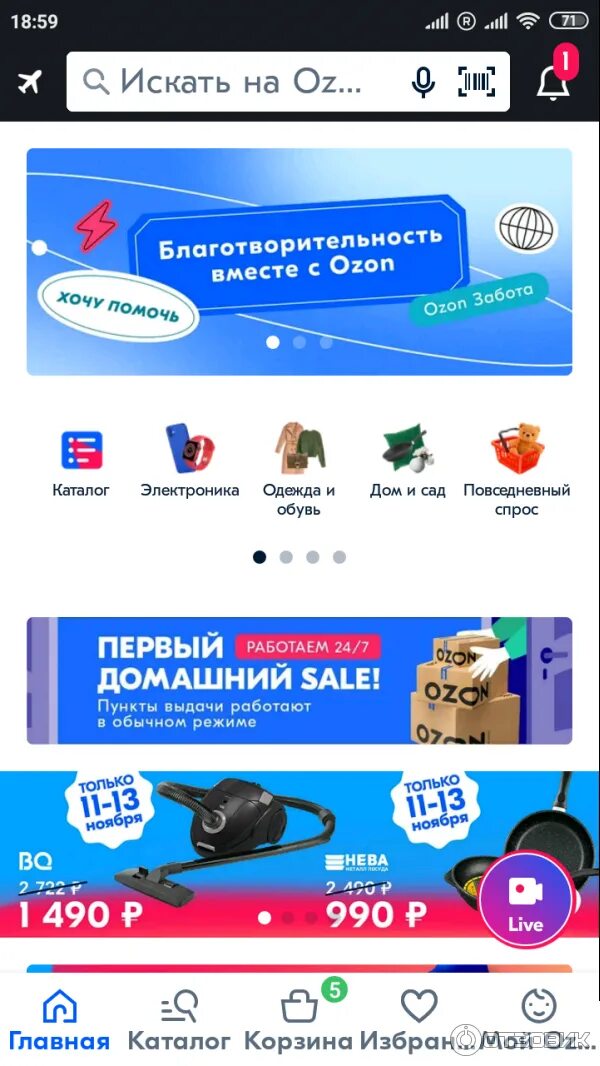Switch to the Главная tab

click(x=59, y=1020)
